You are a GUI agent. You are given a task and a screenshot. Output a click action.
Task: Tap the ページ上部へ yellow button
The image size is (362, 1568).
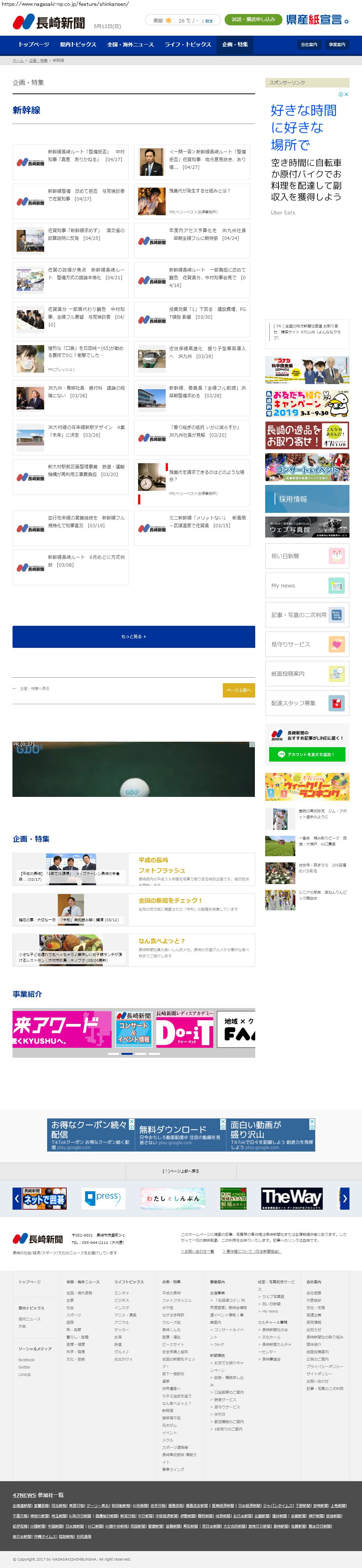tap(238, 690)
